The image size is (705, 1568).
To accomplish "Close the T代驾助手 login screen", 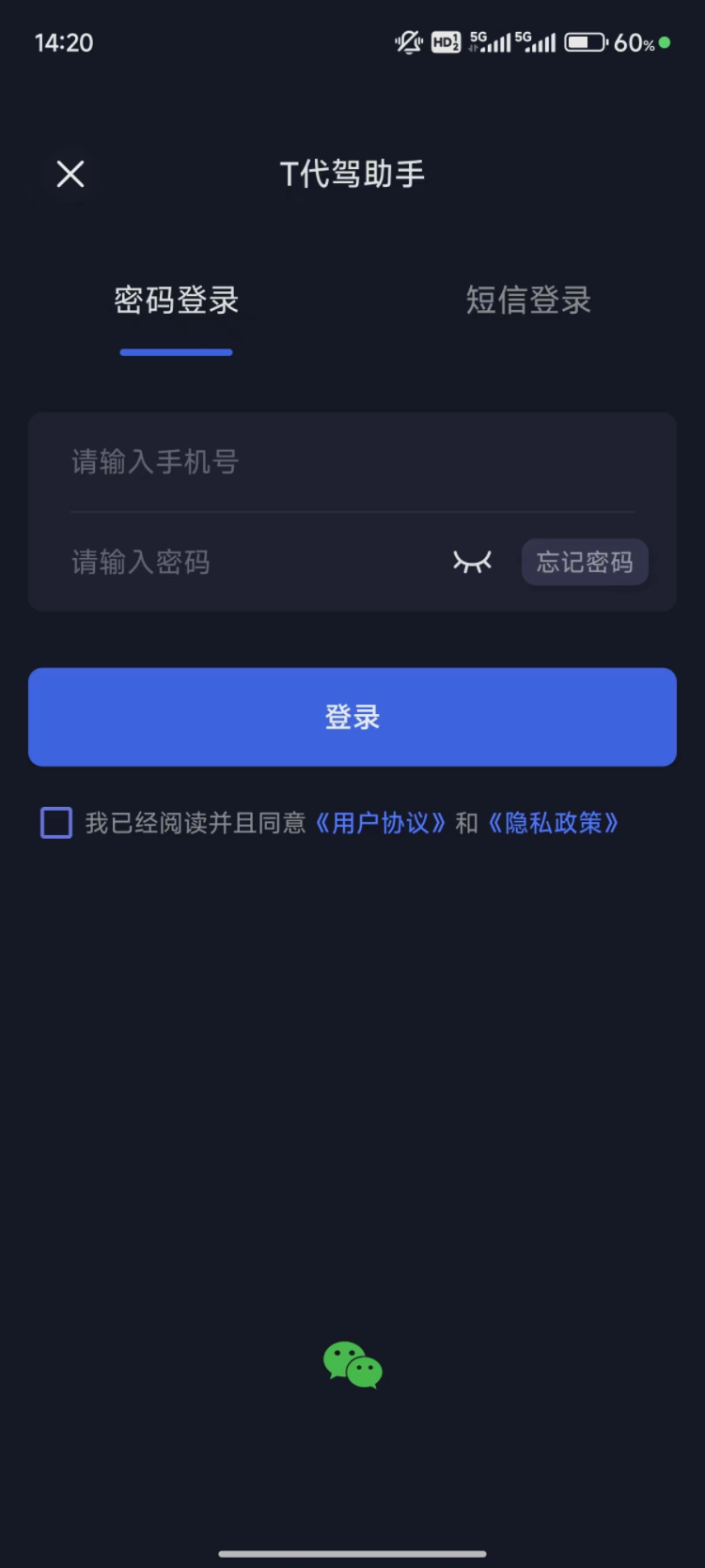I will [x=70, y=174].
